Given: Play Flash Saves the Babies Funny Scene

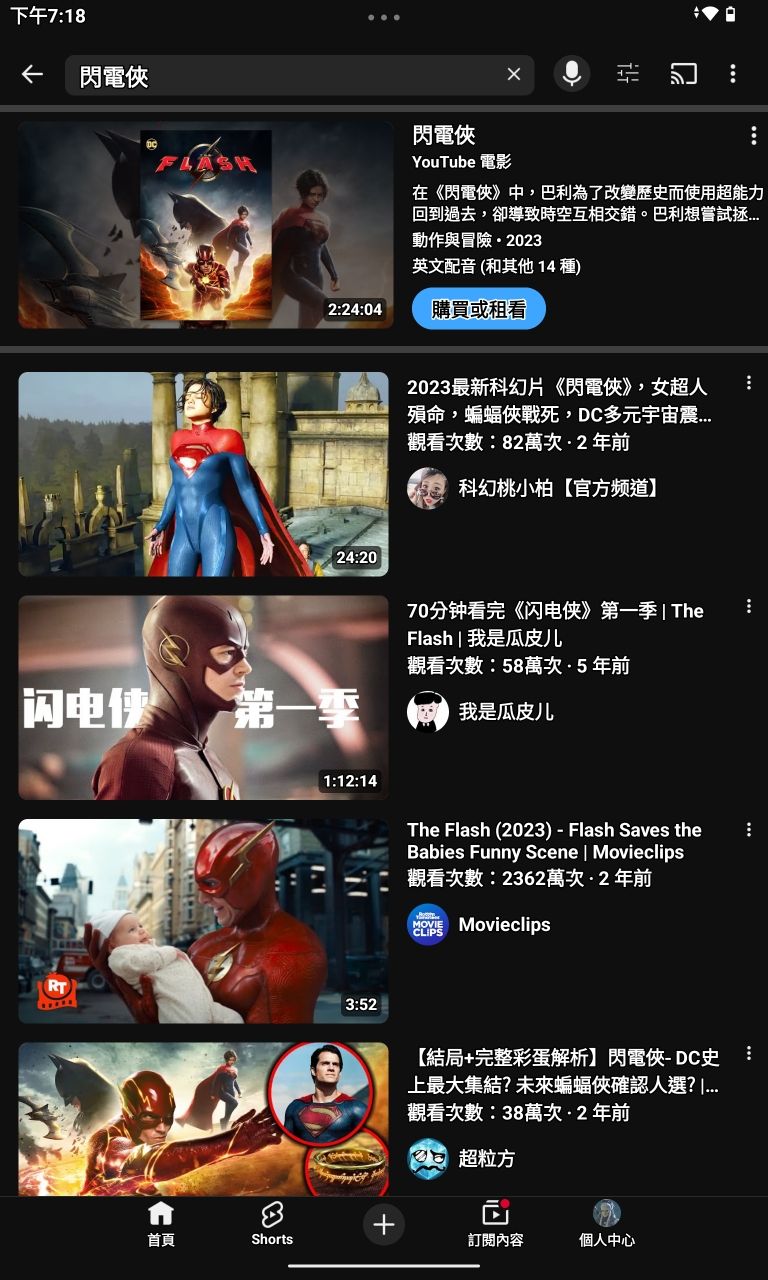Looking at the screenshot, I should pos(203,921).
